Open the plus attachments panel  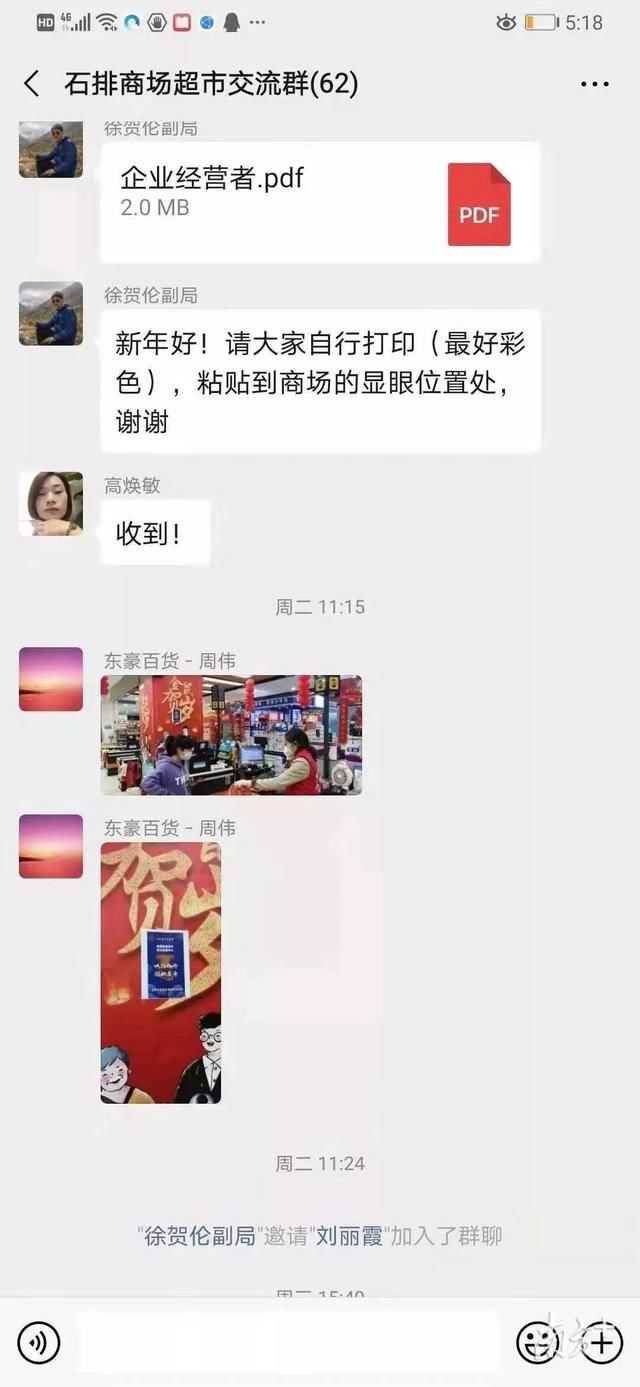coord(601,1342)
